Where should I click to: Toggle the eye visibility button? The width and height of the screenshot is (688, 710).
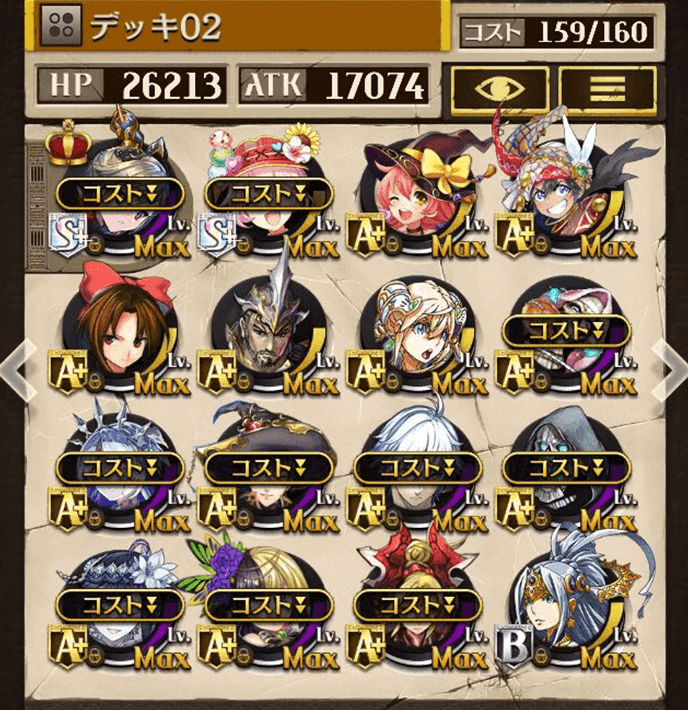point(499,87)
